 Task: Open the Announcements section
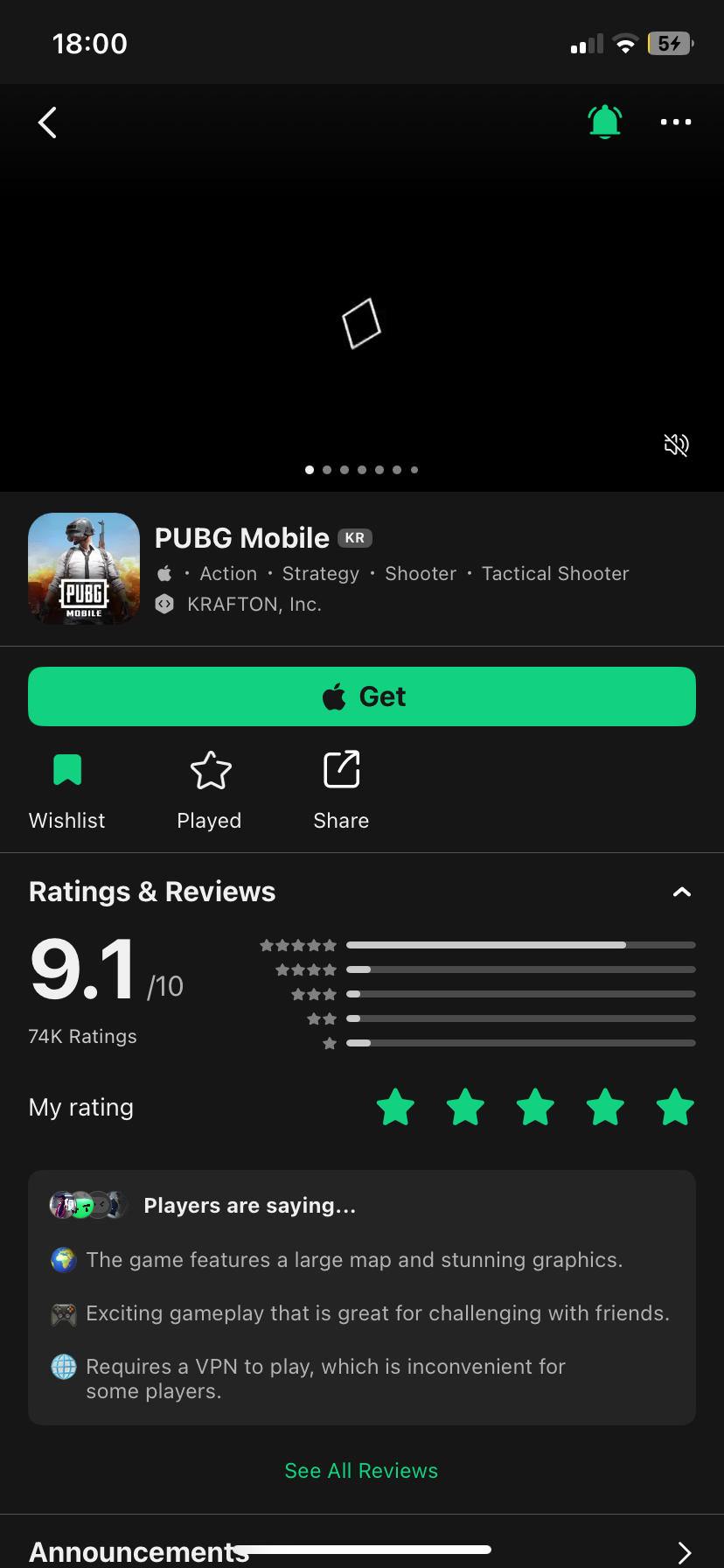[x=684, y=1552]
